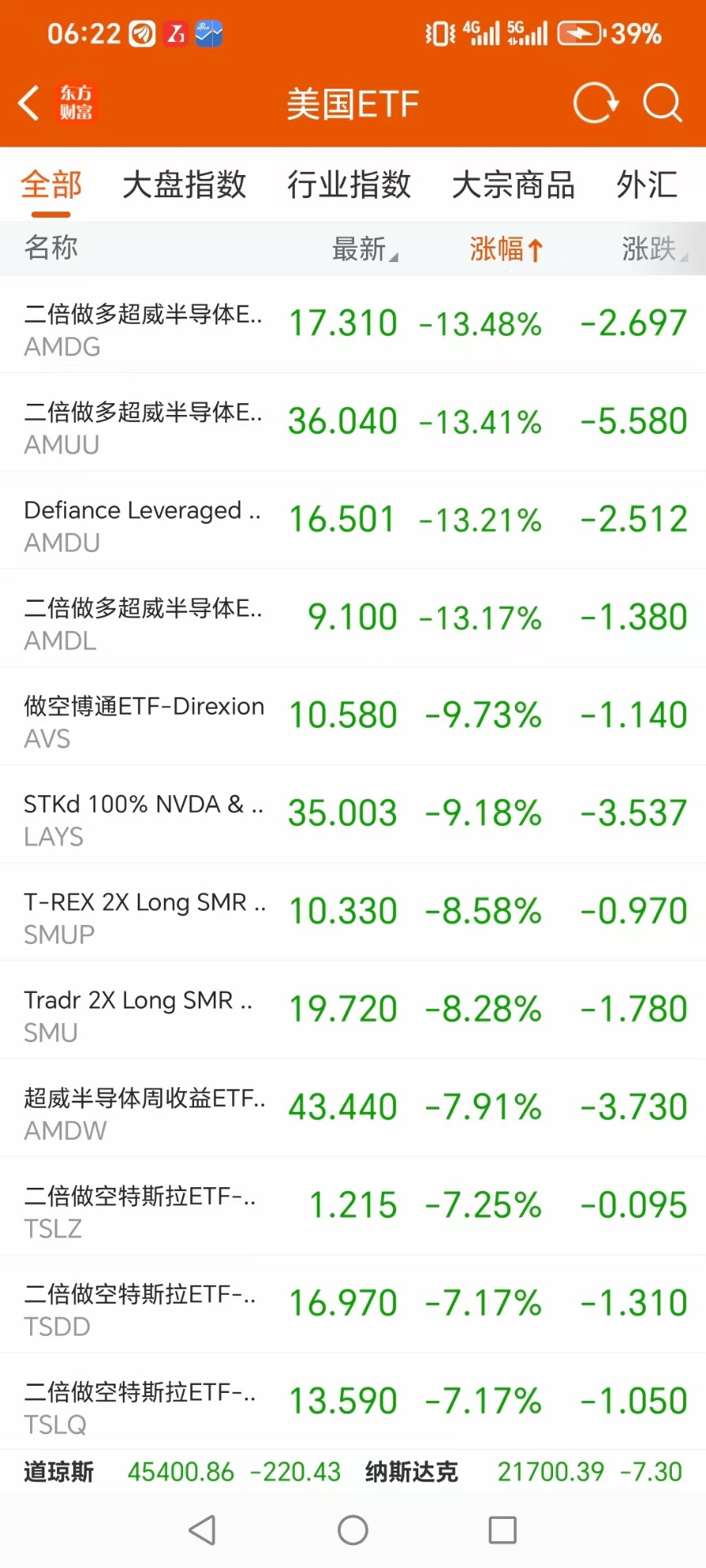Image resolution: width=706 pixels, height=1568 pixels.
Task: Sort by 涨跌 column
Action: pyautogui.click(x=654, y=249)
